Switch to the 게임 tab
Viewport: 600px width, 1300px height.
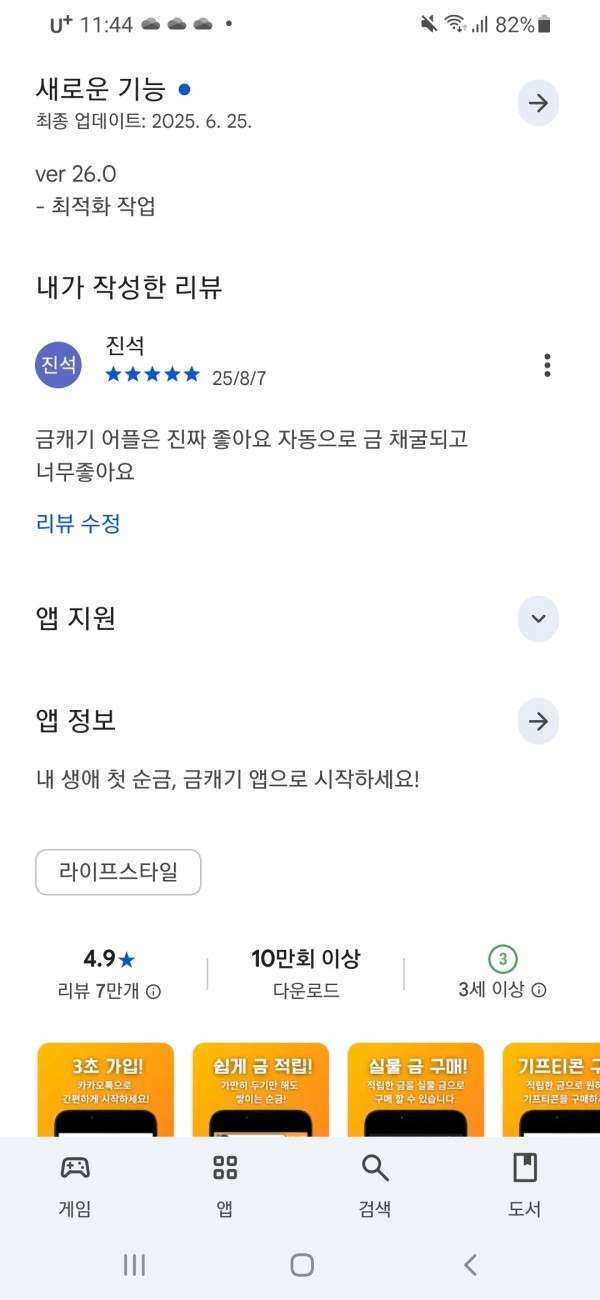click(x=75, y=1185)
